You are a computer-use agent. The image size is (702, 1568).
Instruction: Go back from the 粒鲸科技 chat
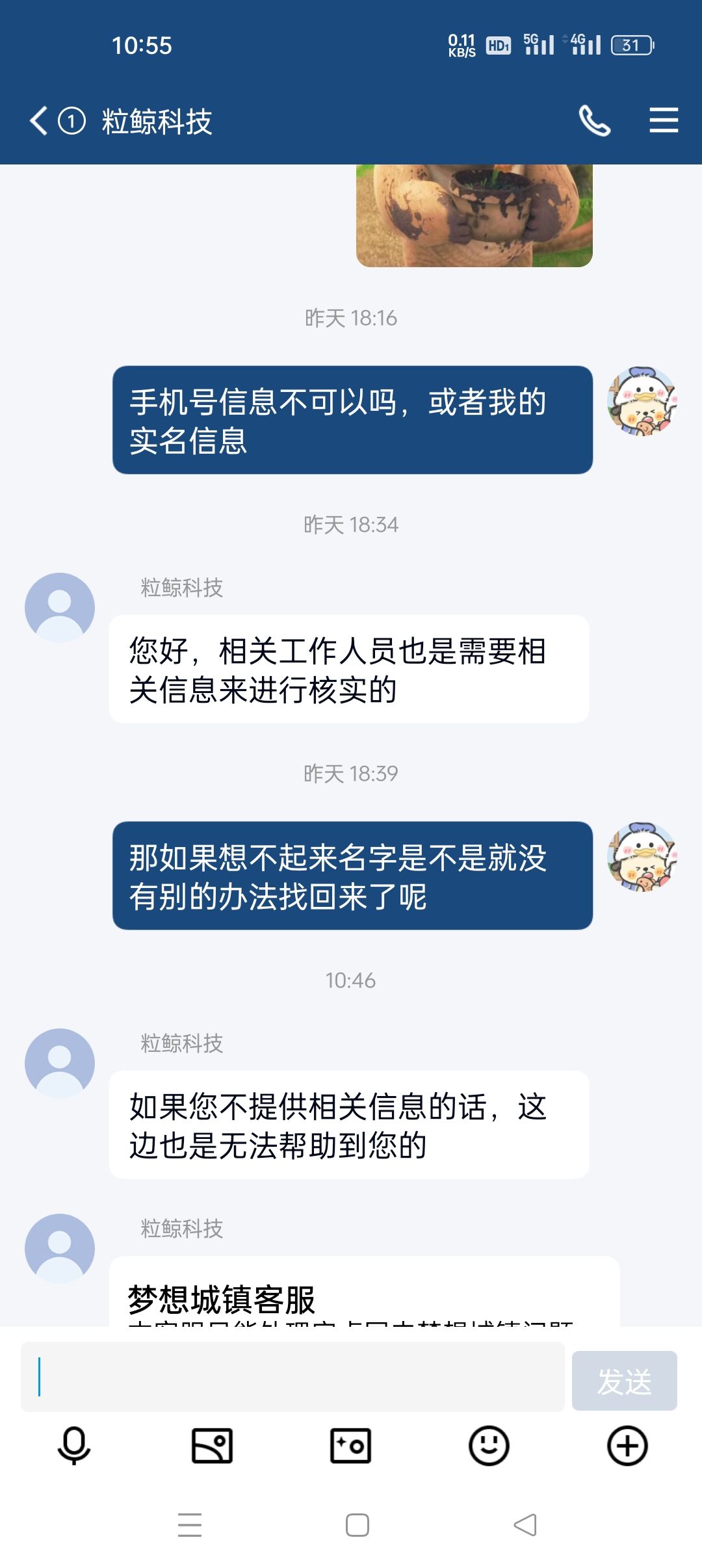[39, 121]
